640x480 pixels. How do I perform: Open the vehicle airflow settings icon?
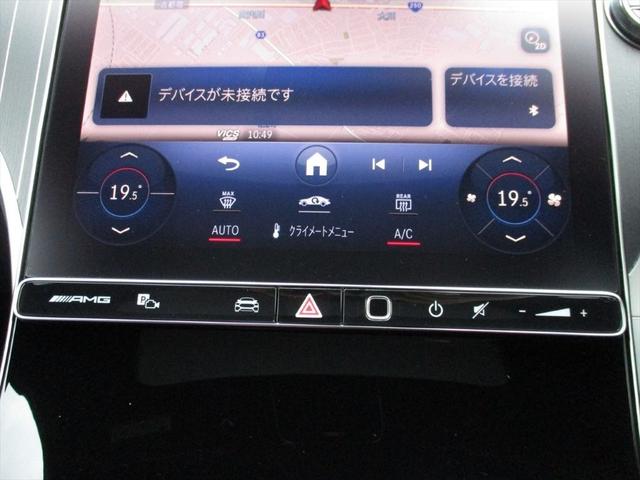(x=314, y=202)
